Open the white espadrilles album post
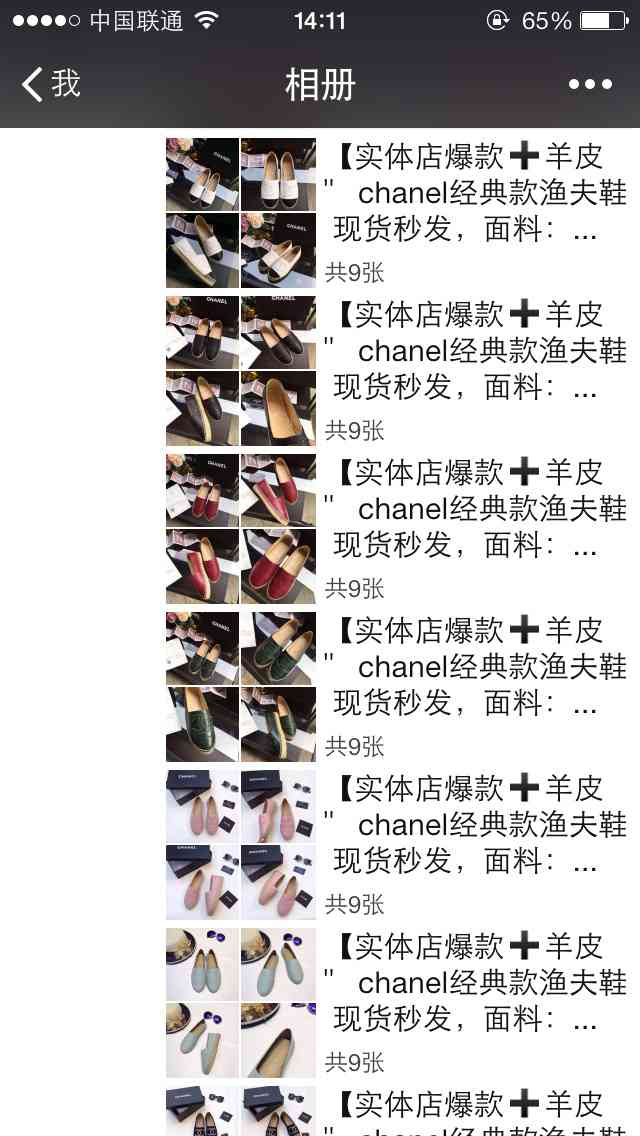 point(400,213)
